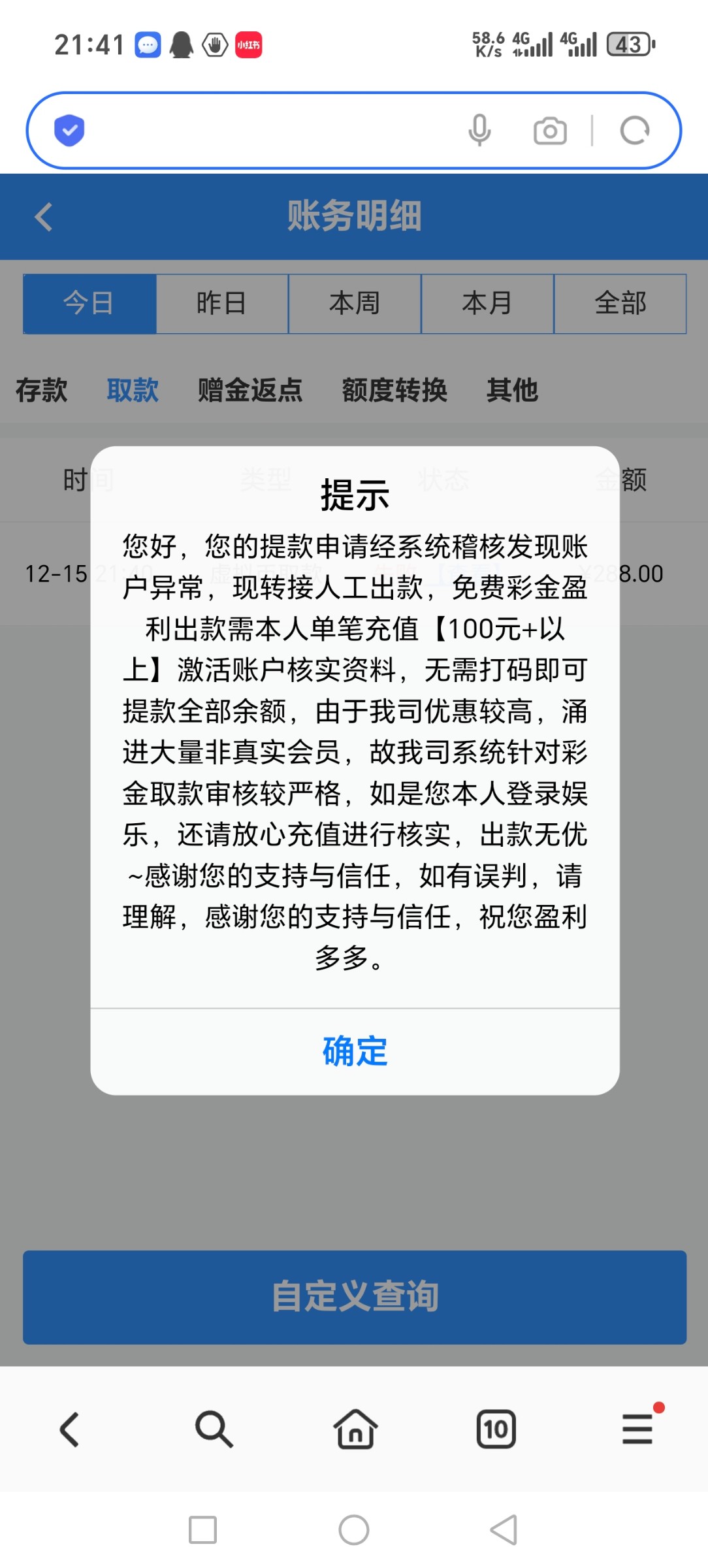Viewport: 708px width, 1568px height.
Task: Go to browser home page
Action: pyautogui.click(x=355, y=1429)
